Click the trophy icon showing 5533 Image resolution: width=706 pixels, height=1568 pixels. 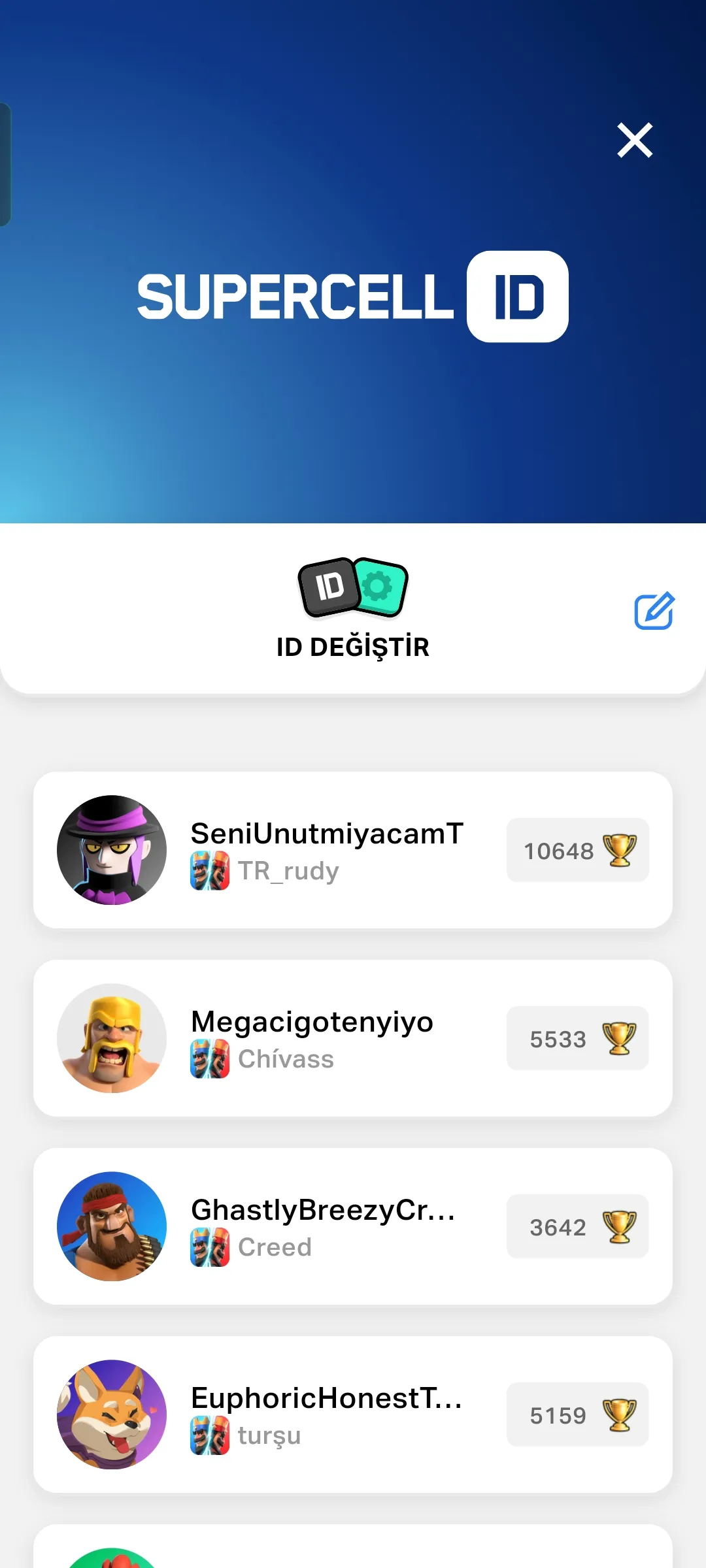[x=620, y=1038]
